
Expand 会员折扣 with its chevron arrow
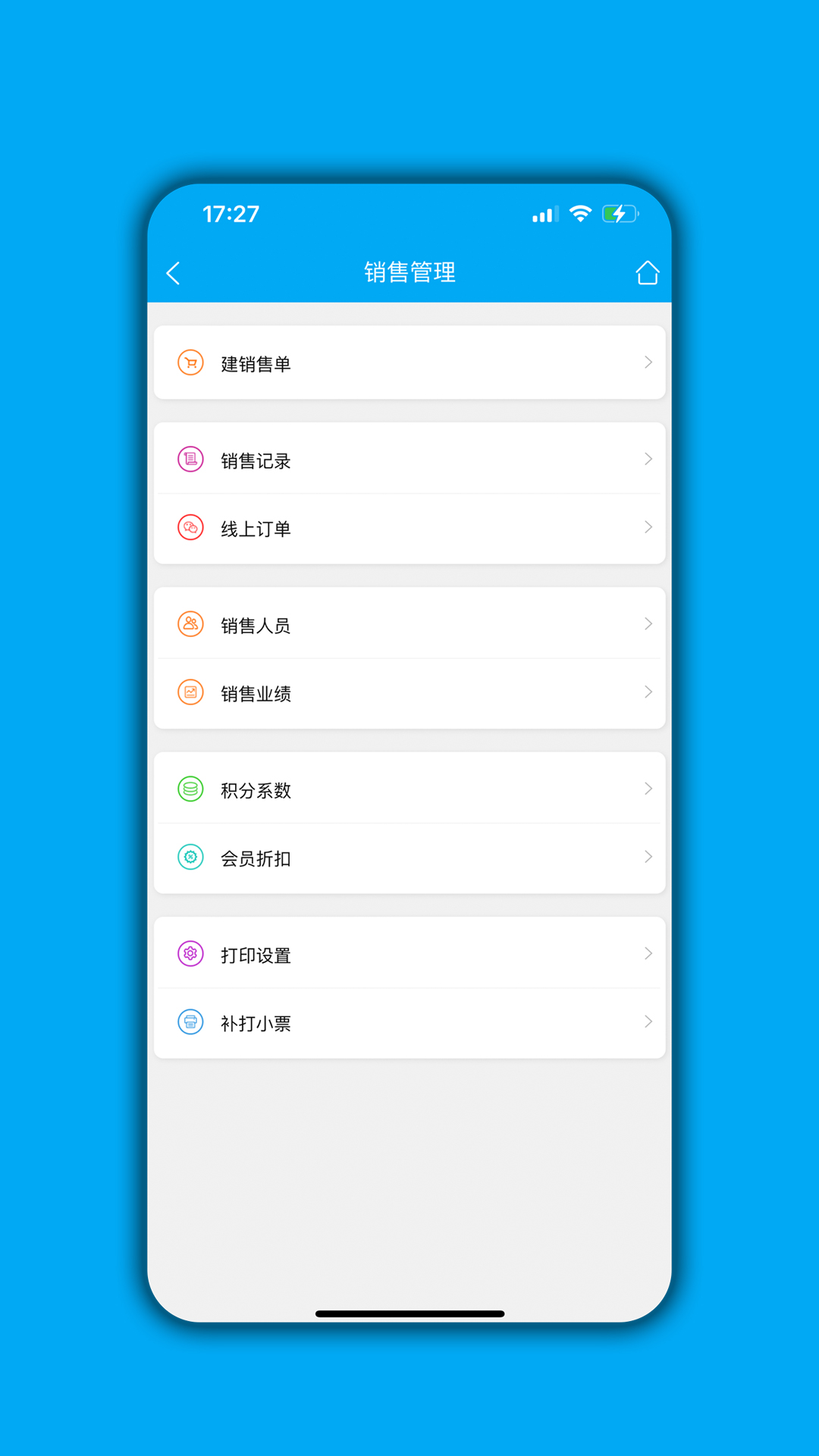(x=648, y=858)
